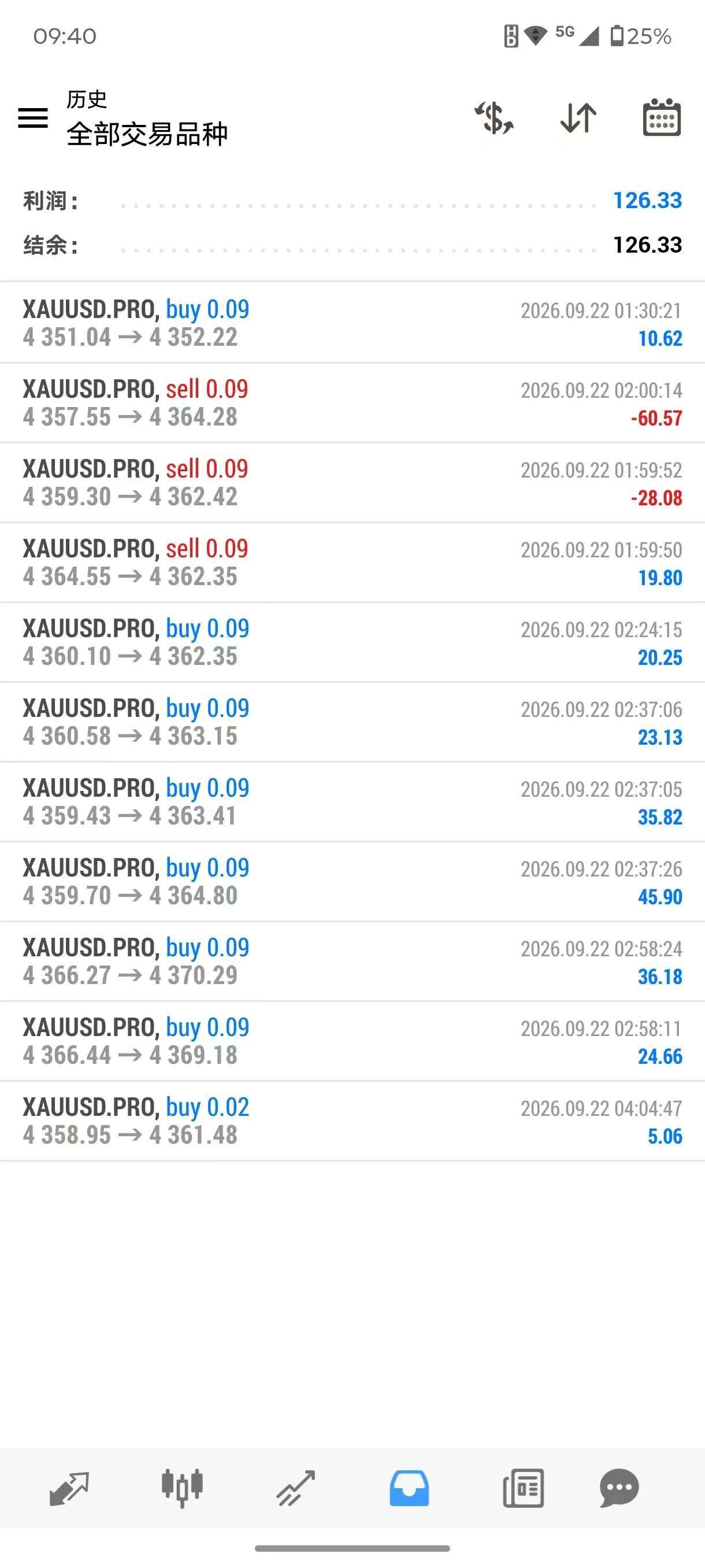The image size is (705, 1568).
Task: Tap the symbol filter dollar icon
Action: 494,117
